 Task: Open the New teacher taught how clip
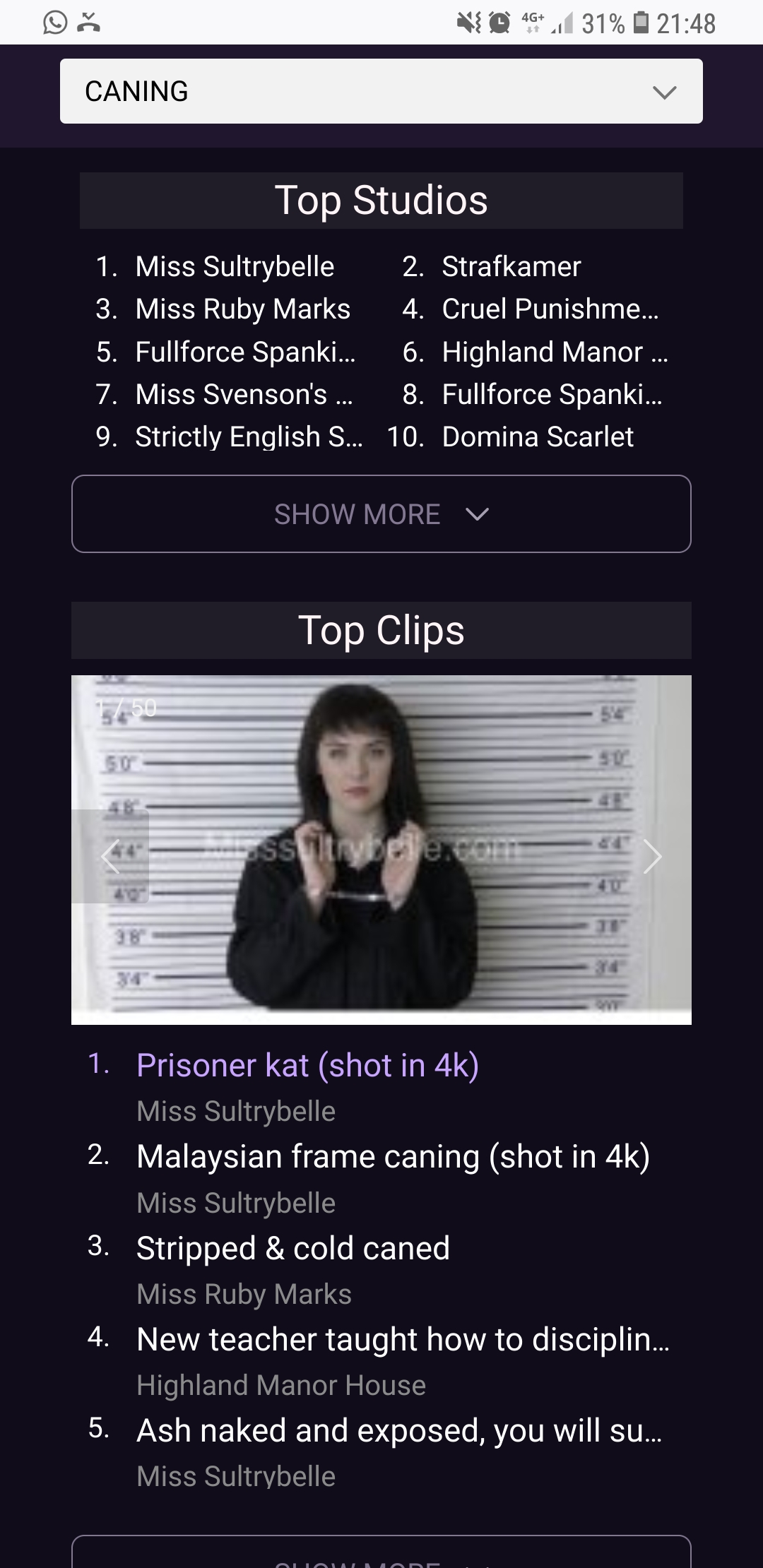403,1339
